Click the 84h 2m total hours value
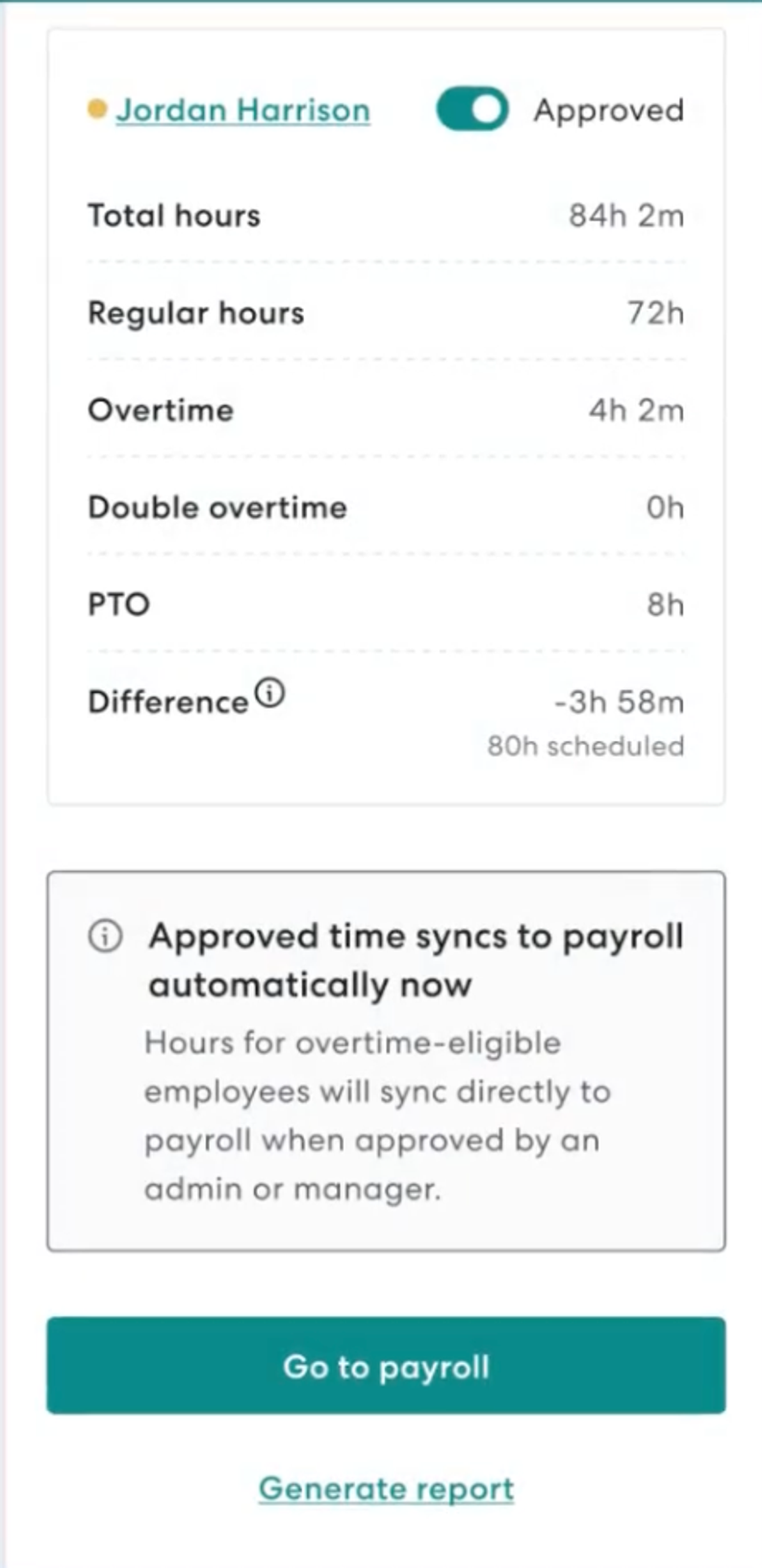Viewport: 762px width, 1568px height. [627, 215]
